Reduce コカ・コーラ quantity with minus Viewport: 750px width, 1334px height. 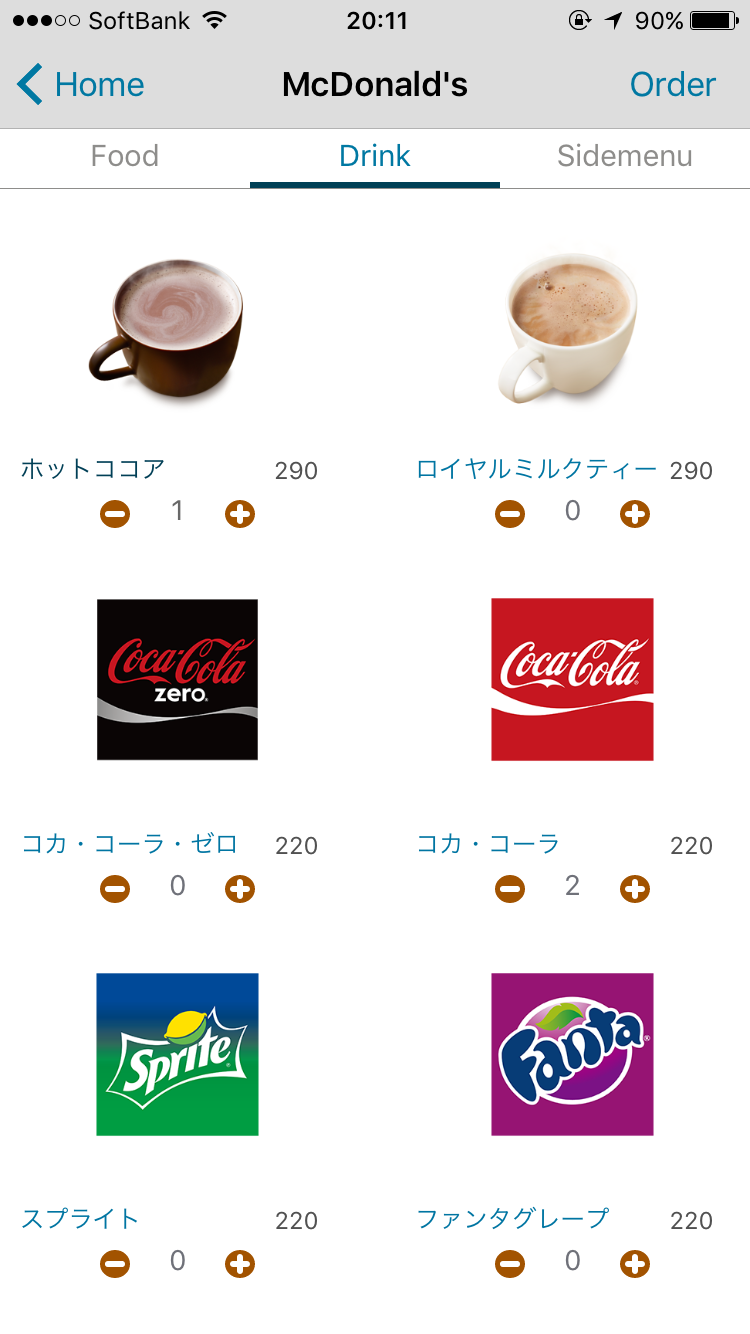(x=510, y=888)
